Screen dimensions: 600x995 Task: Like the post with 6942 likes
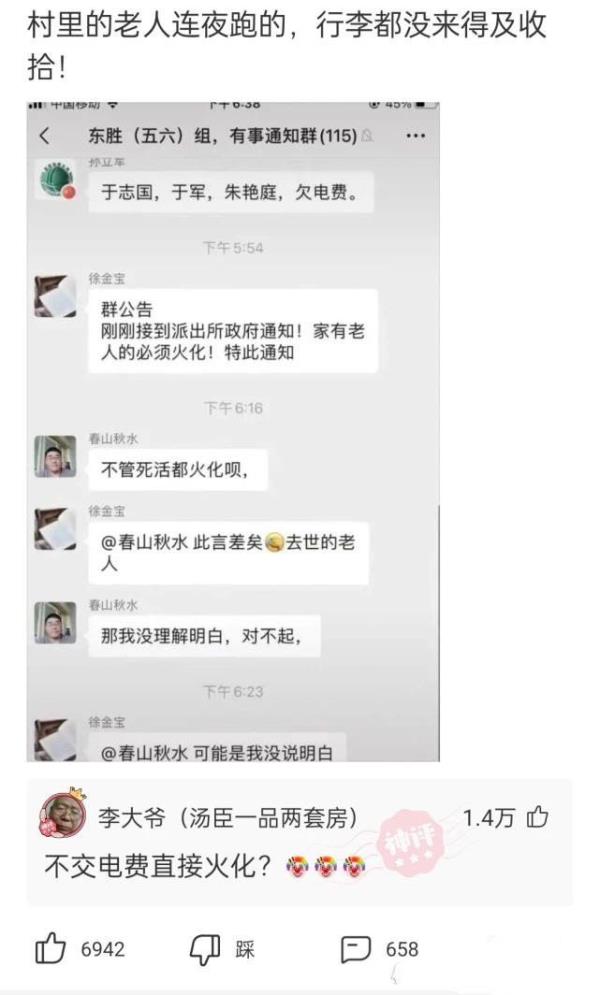51,948
